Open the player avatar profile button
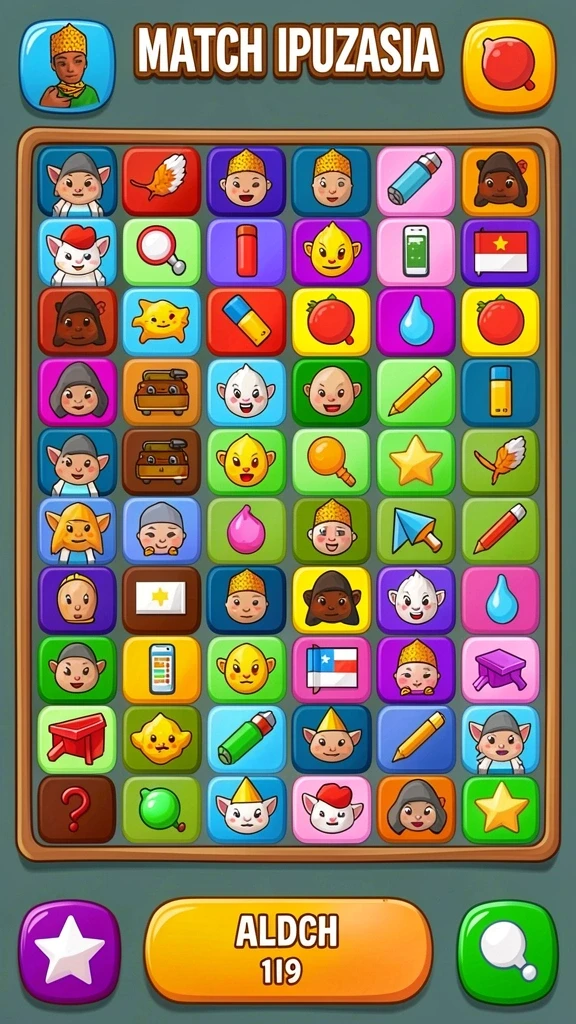The height and width of the screenshot is (1024, 576). click(x=68, y=66)
